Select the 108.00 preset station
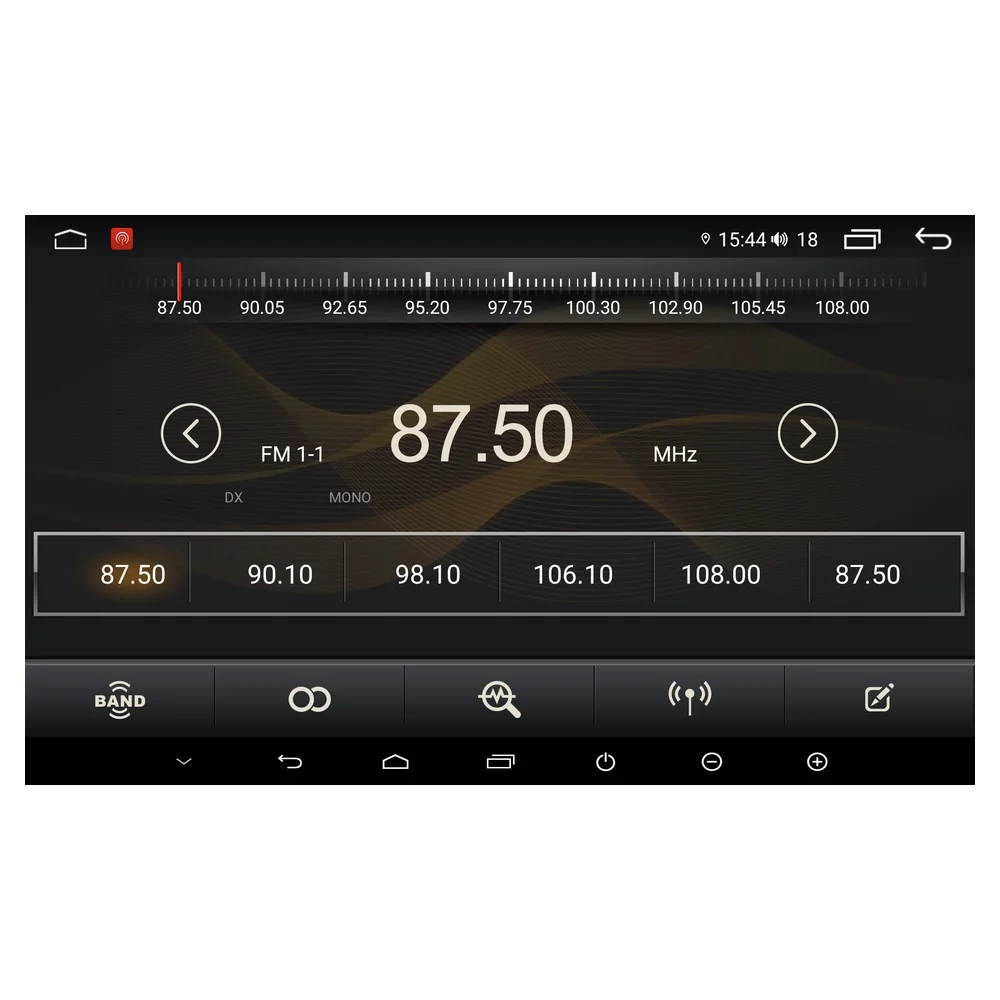Screen dimensions: 1000x1000 (x=720, y=575)
